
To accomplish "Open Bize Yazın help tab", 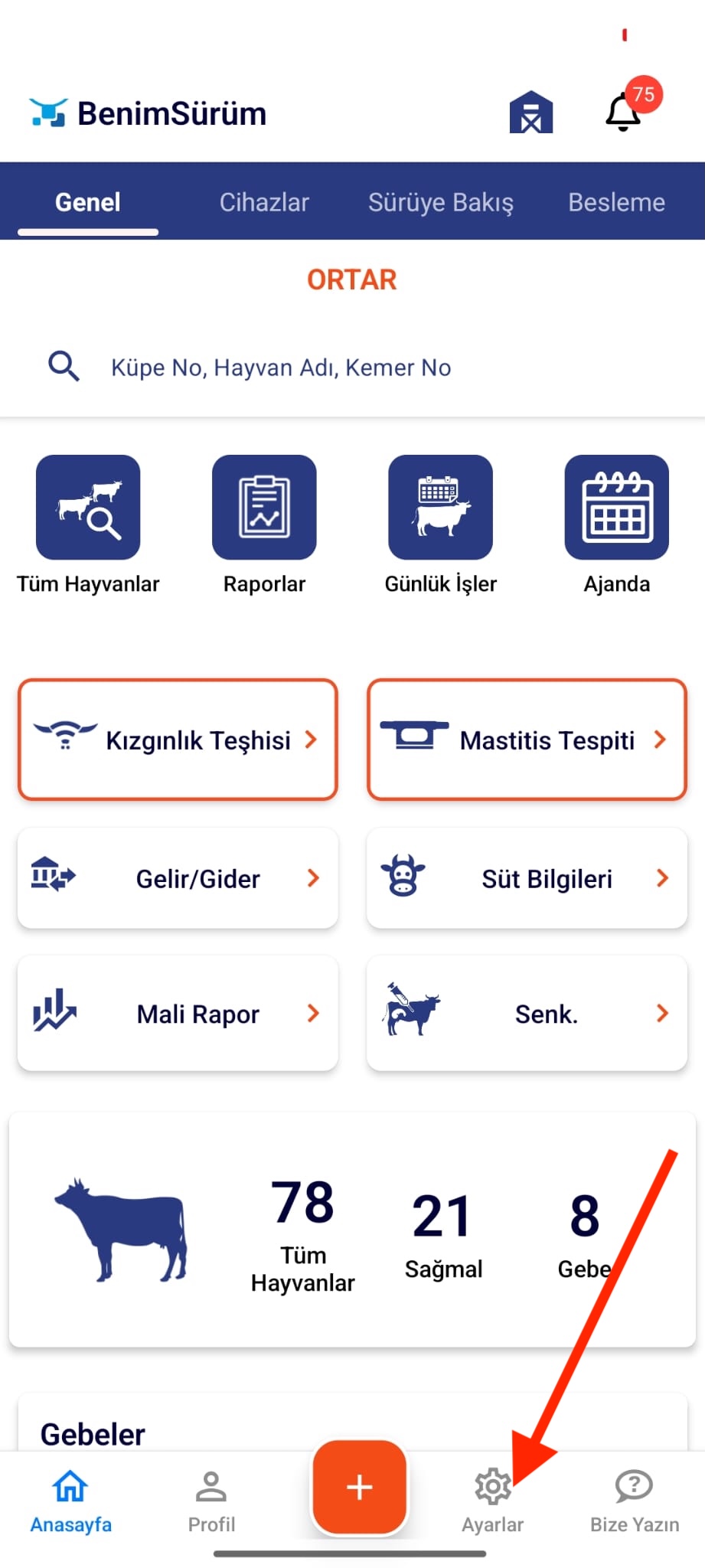I will click(634, 1501).
